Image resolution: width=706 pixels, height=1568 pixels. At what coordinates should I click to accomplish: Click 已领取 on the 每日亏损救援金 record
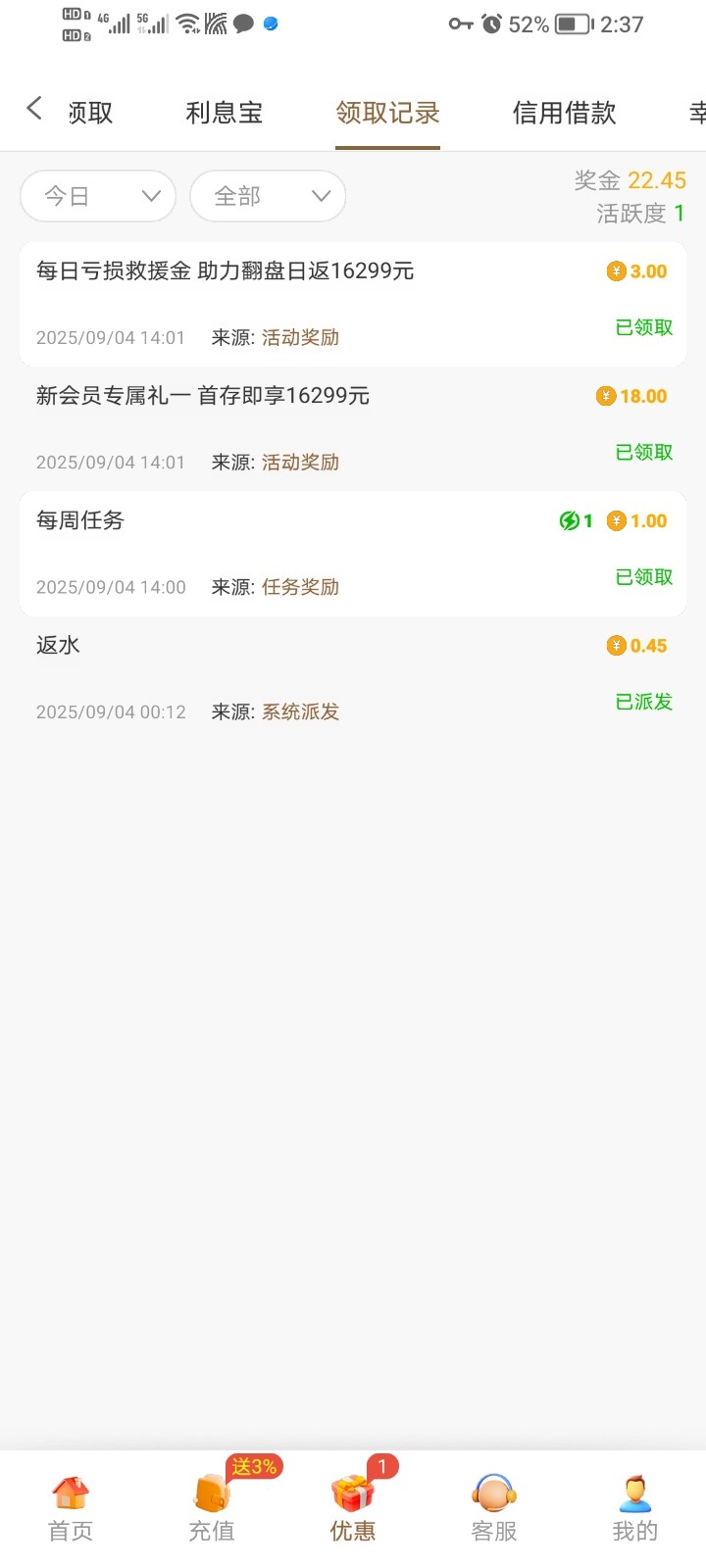click(x=643, y=327)
